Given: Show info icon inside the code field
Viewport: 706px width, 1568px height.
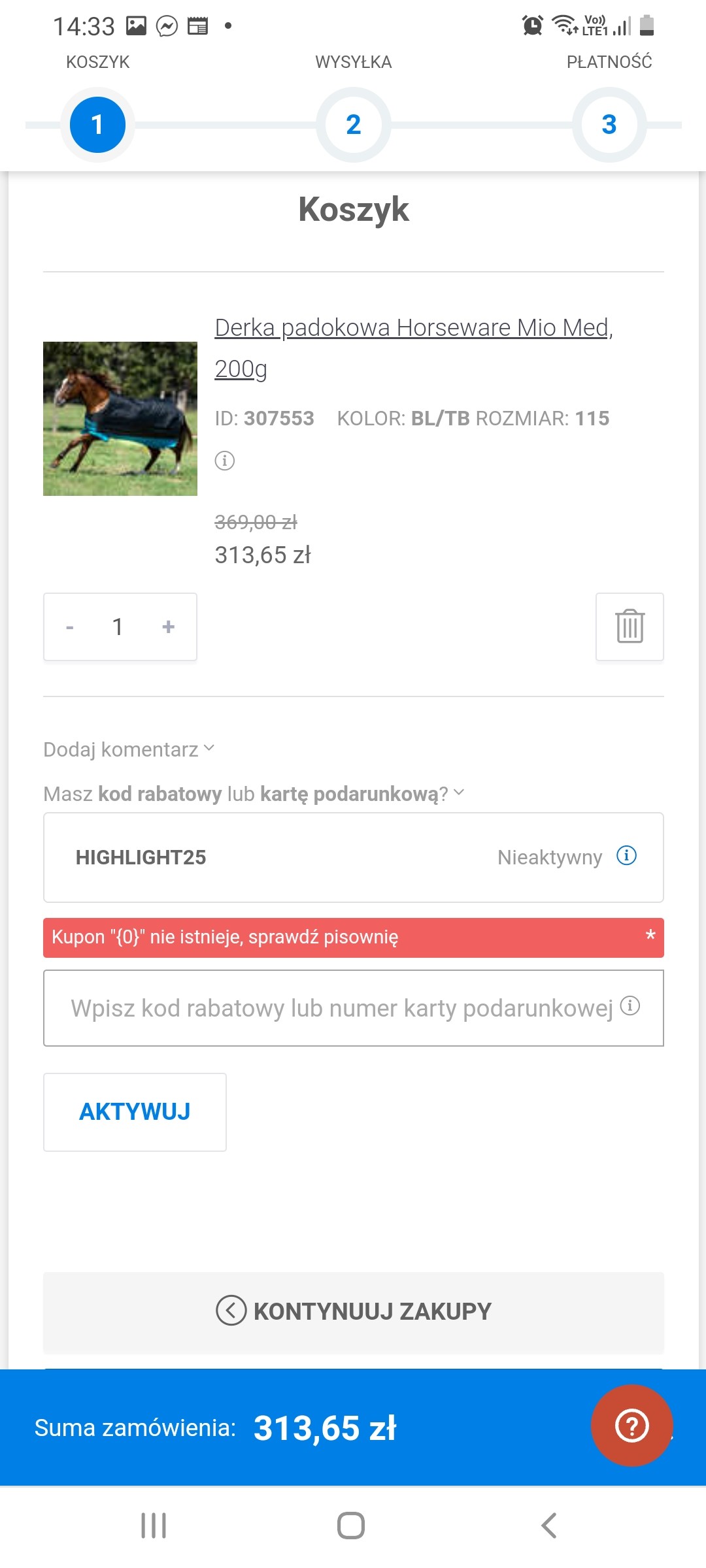Looking at the screenshot, I should click(x=630, y=1006).
